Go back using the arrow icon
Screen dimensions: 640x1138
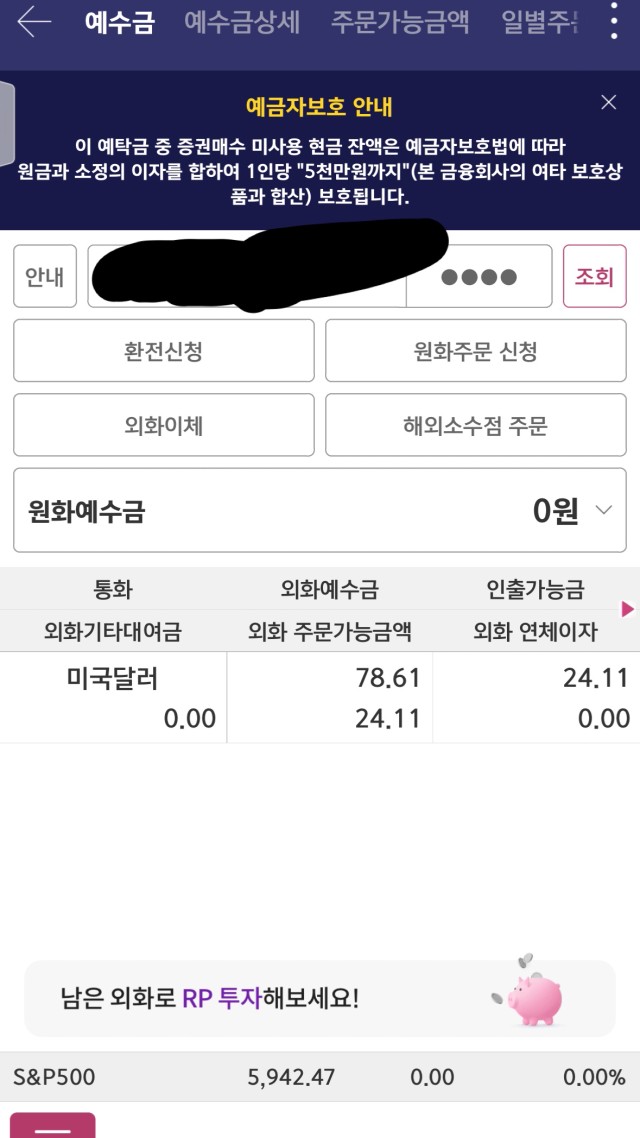[x=34, y=22]
